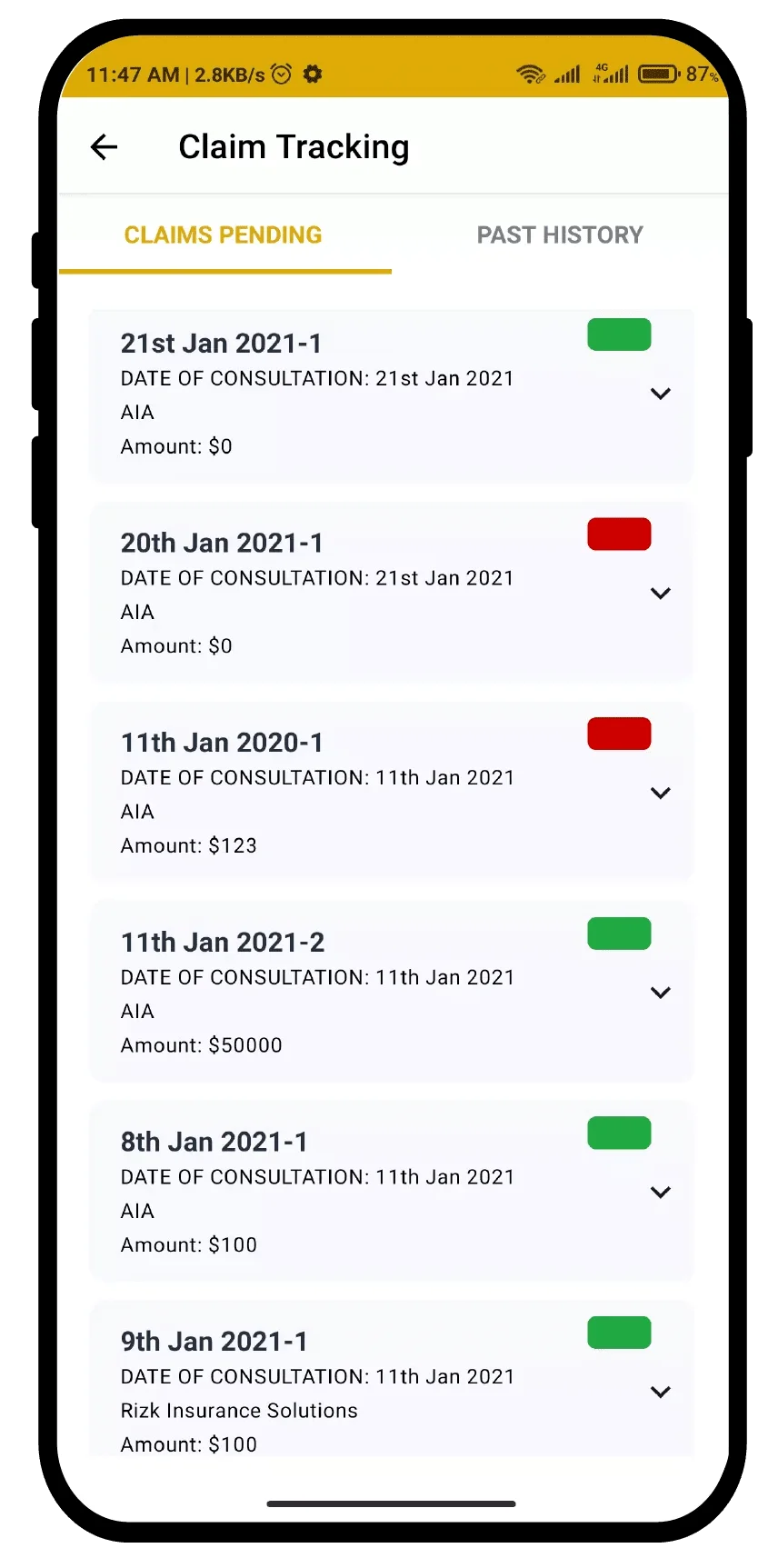Select the Claims Pending tab
This screenshot has width=778, height=1568.
[x=224, y=235]
